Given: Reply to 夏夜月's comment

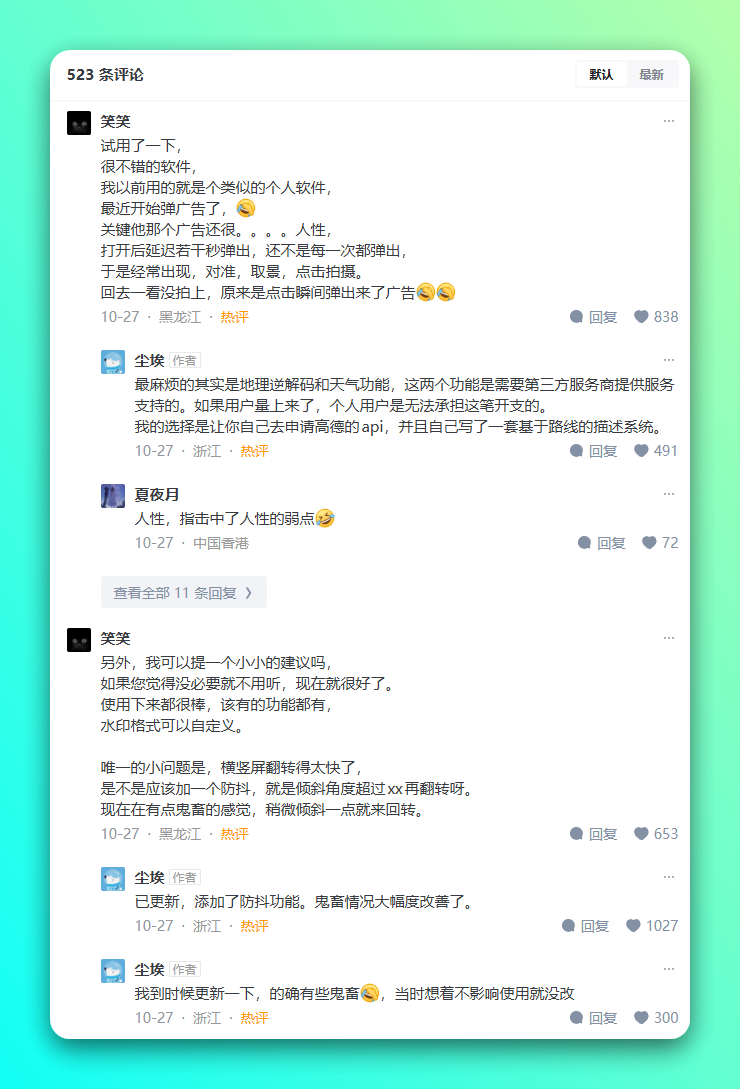Looking at the screenshot, I should (602, 543).
